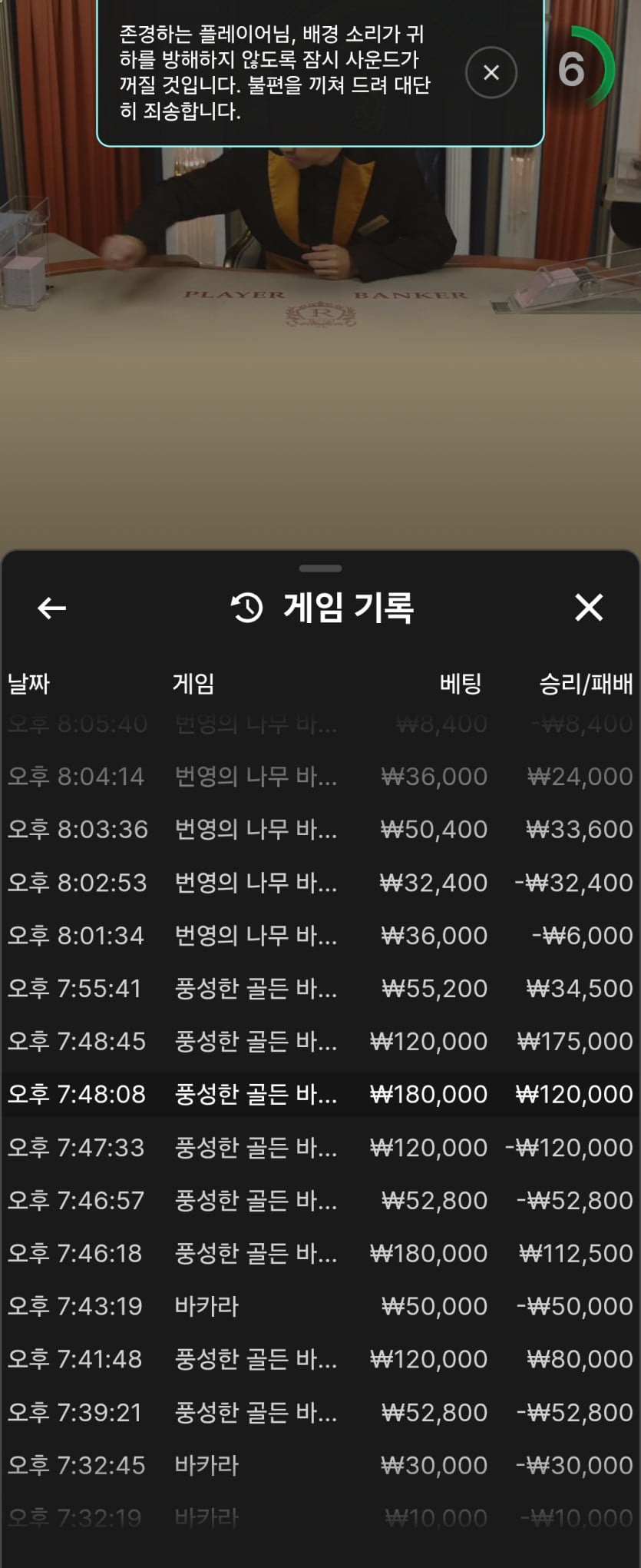
Task: Open the 오후 7:46:18 game record
Action: pos(320,1253)
